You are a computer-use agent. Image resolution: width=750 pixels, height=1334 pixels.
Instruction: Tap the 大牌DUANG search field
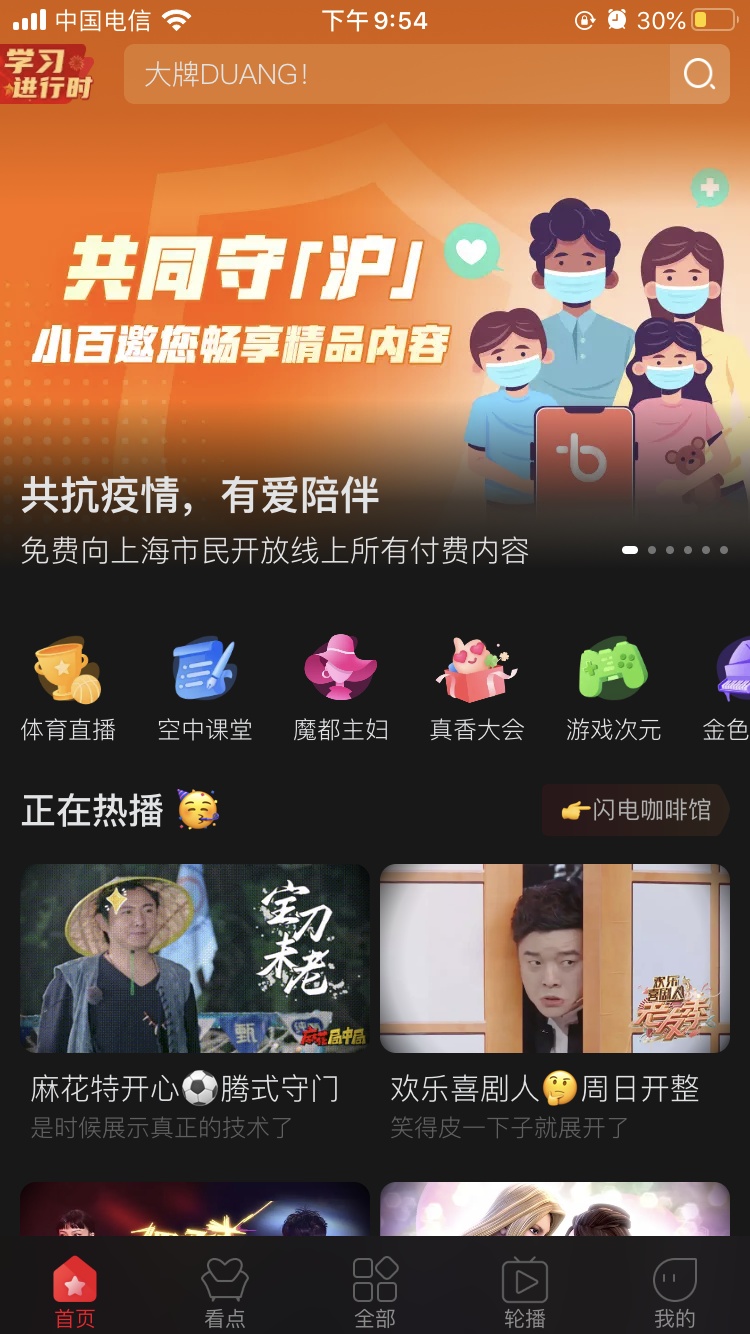pyautogui.click(x=400, y=74)
